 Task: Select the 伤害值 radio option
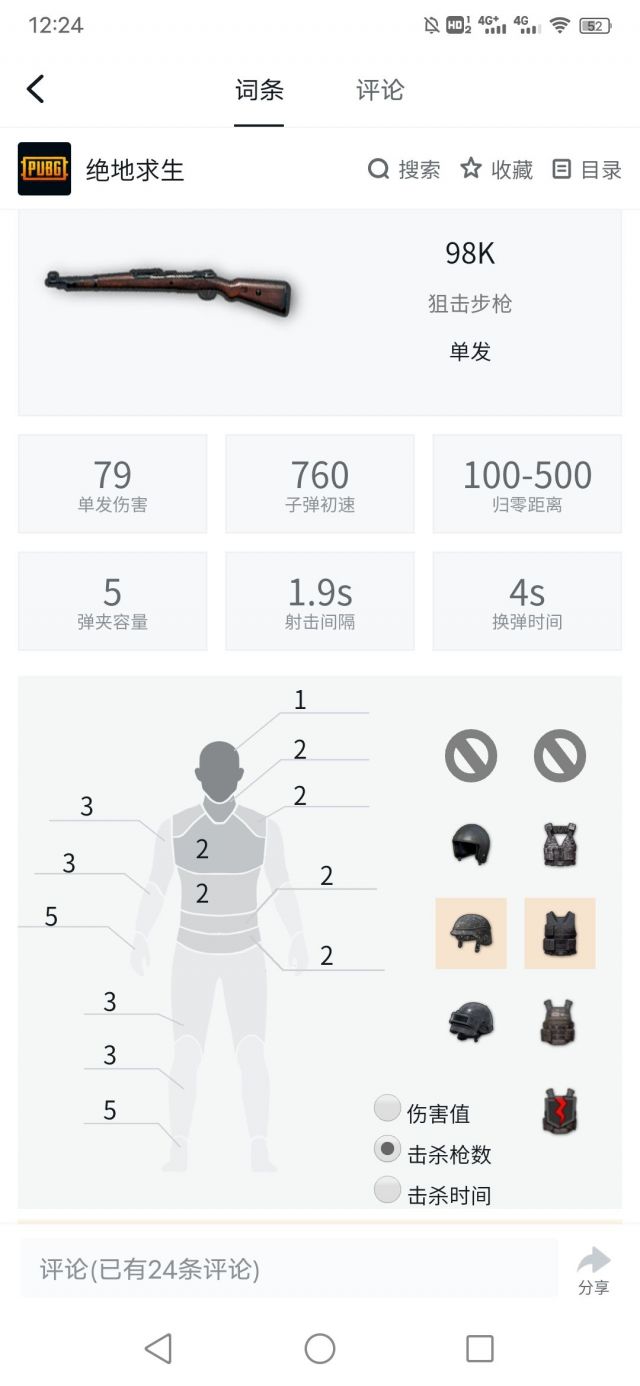click(388, 1108)
